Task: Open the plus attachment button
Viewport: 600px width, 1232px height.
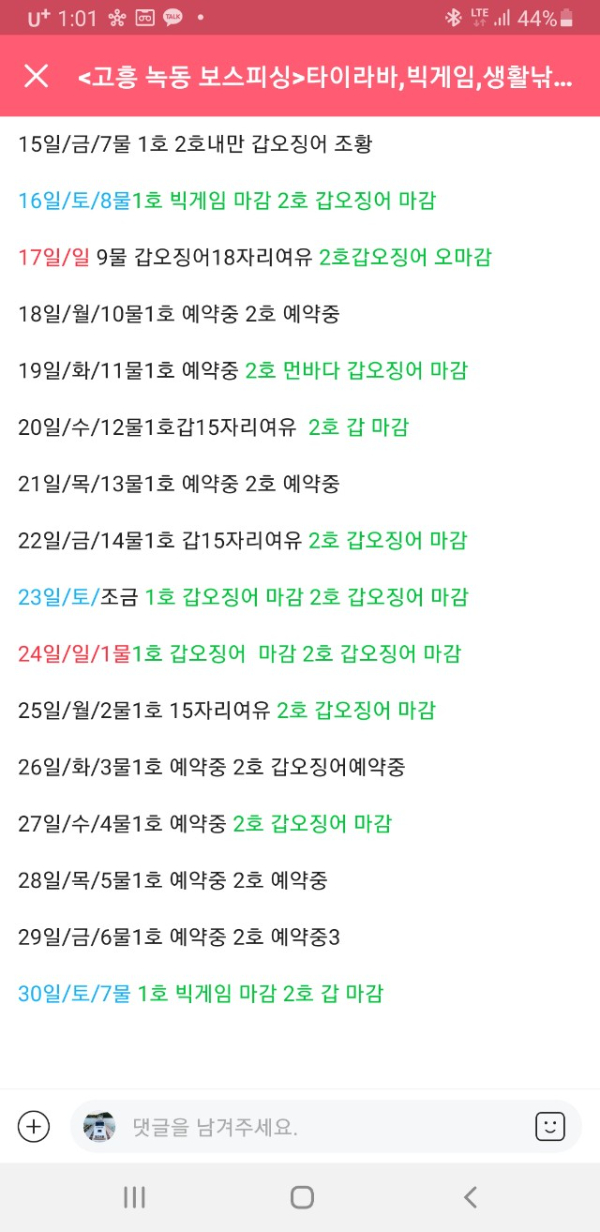Action: click(x=34, y=1127)
